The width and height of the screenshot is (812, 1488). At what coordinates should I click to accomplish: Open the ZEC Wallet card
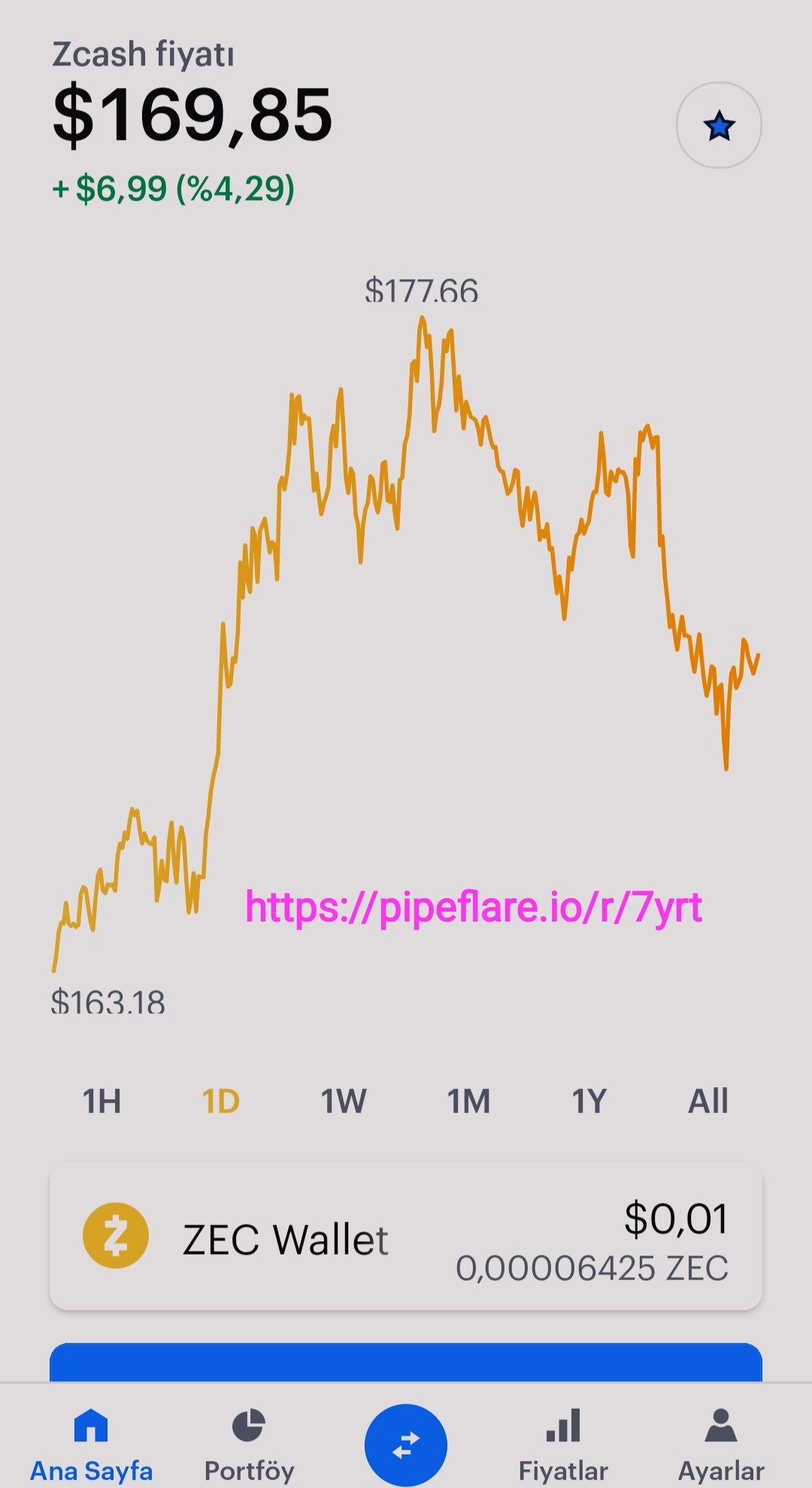coord(406,1236)
